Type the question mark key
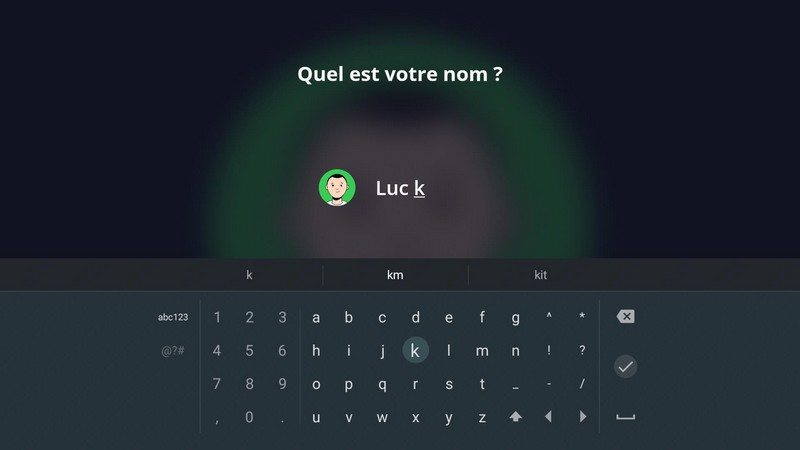The image size is (800, 450). (582, 351)
